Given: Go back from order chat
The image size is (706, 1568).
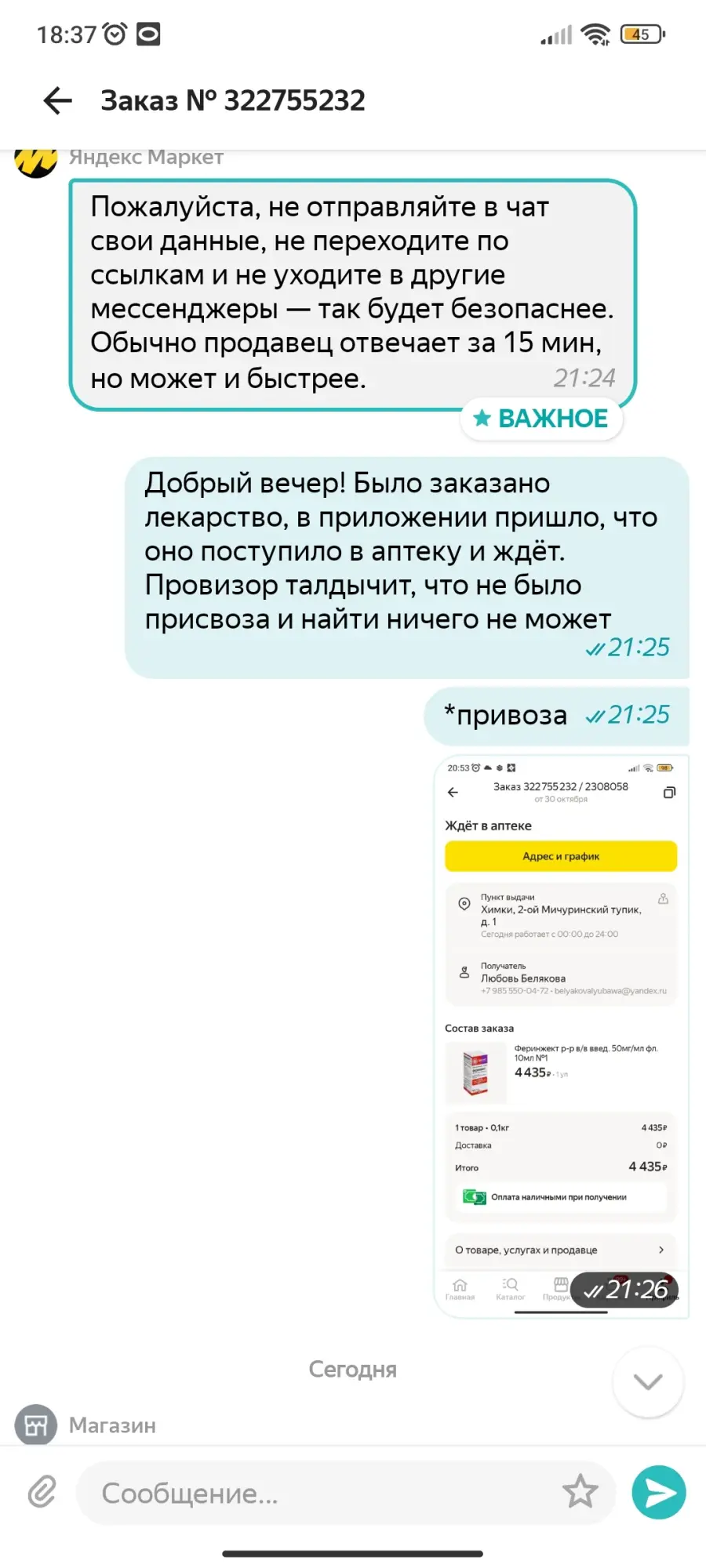Looking at the screenshot, I should (57, 100).
